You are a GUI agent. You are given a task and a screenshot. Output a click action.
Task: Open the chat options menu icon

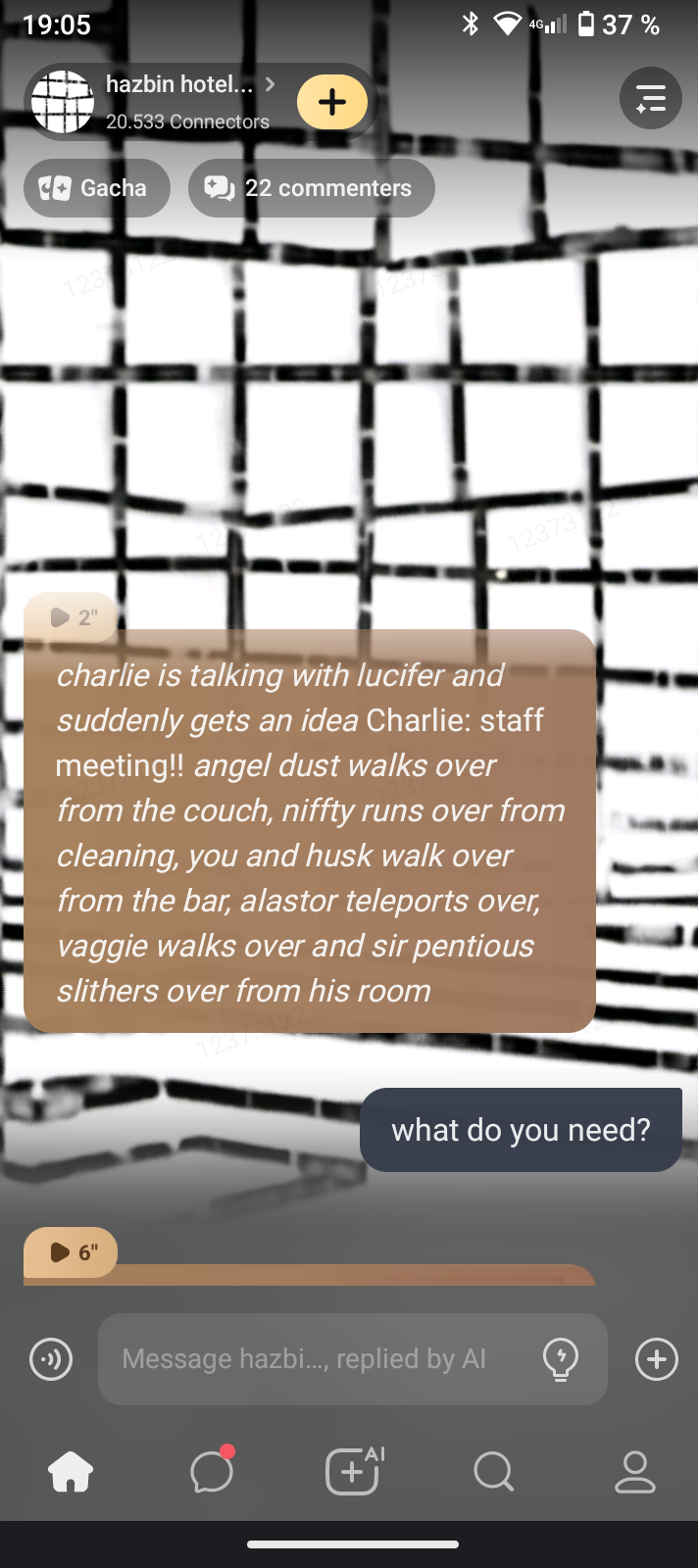click(650, 98)
